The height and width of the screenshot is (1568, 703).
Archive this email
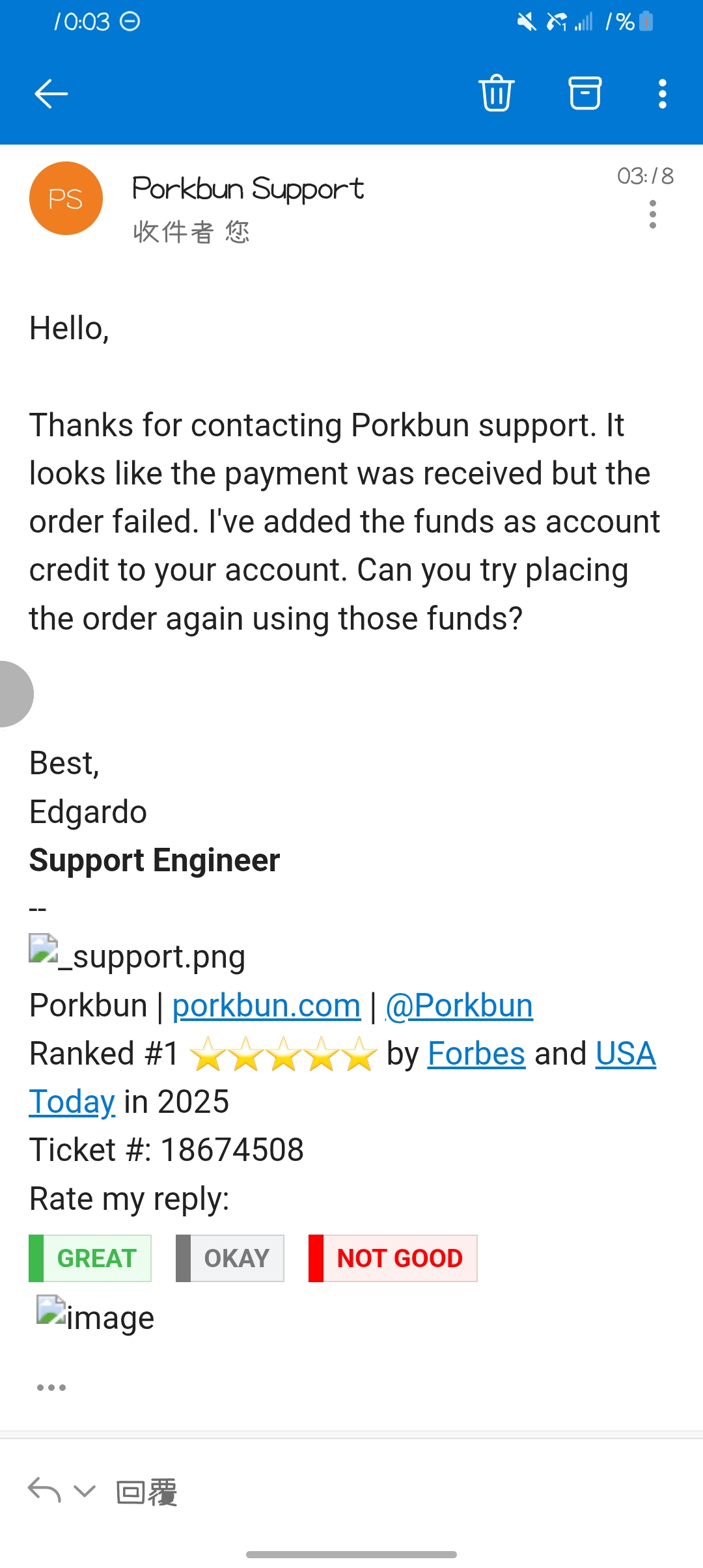pyautogui.click(x=585, y=94)
